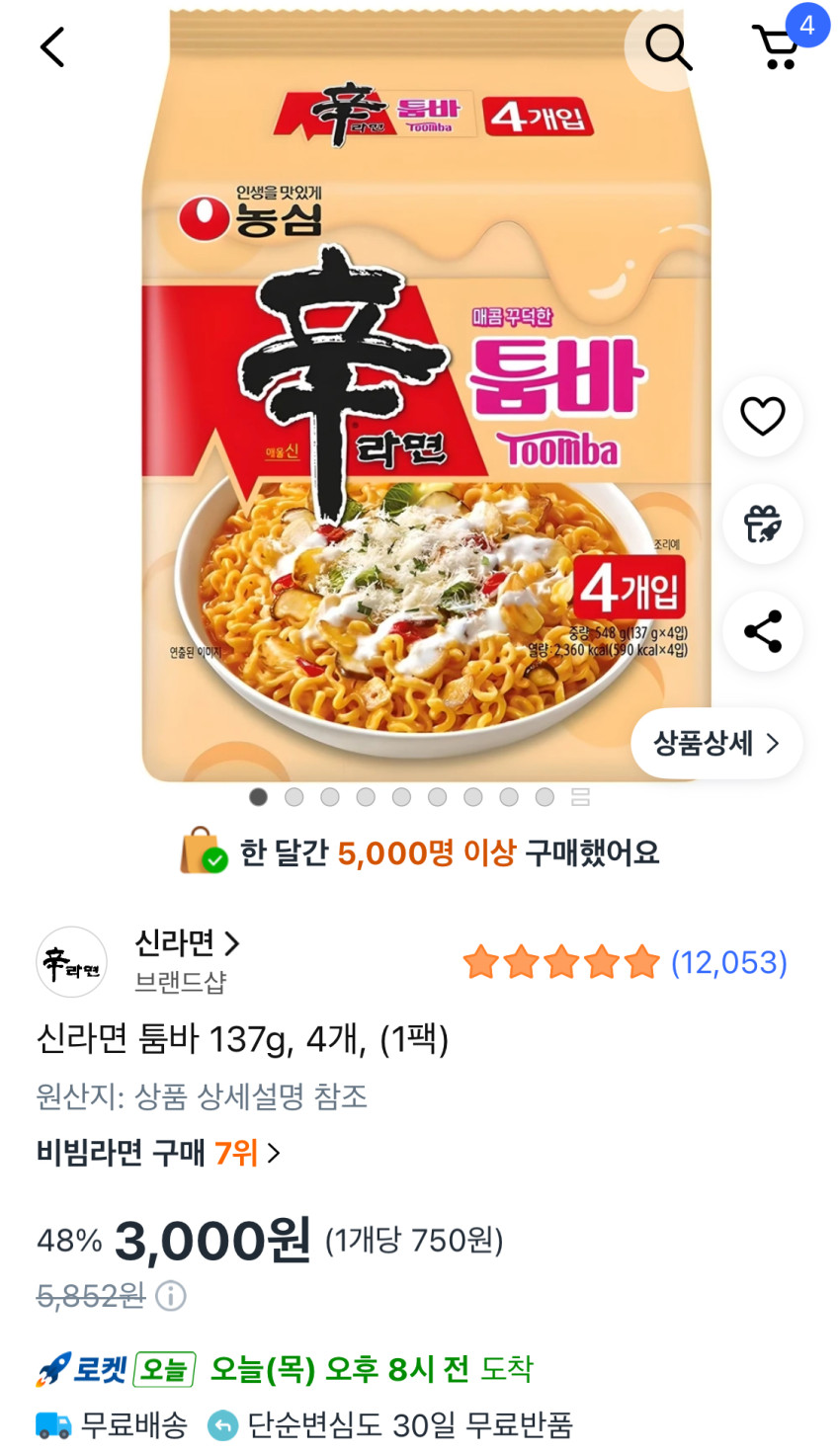Show price info next to 5,852원
The width and height of the screenshot is (839, 1456).
tap(171, 1295)
